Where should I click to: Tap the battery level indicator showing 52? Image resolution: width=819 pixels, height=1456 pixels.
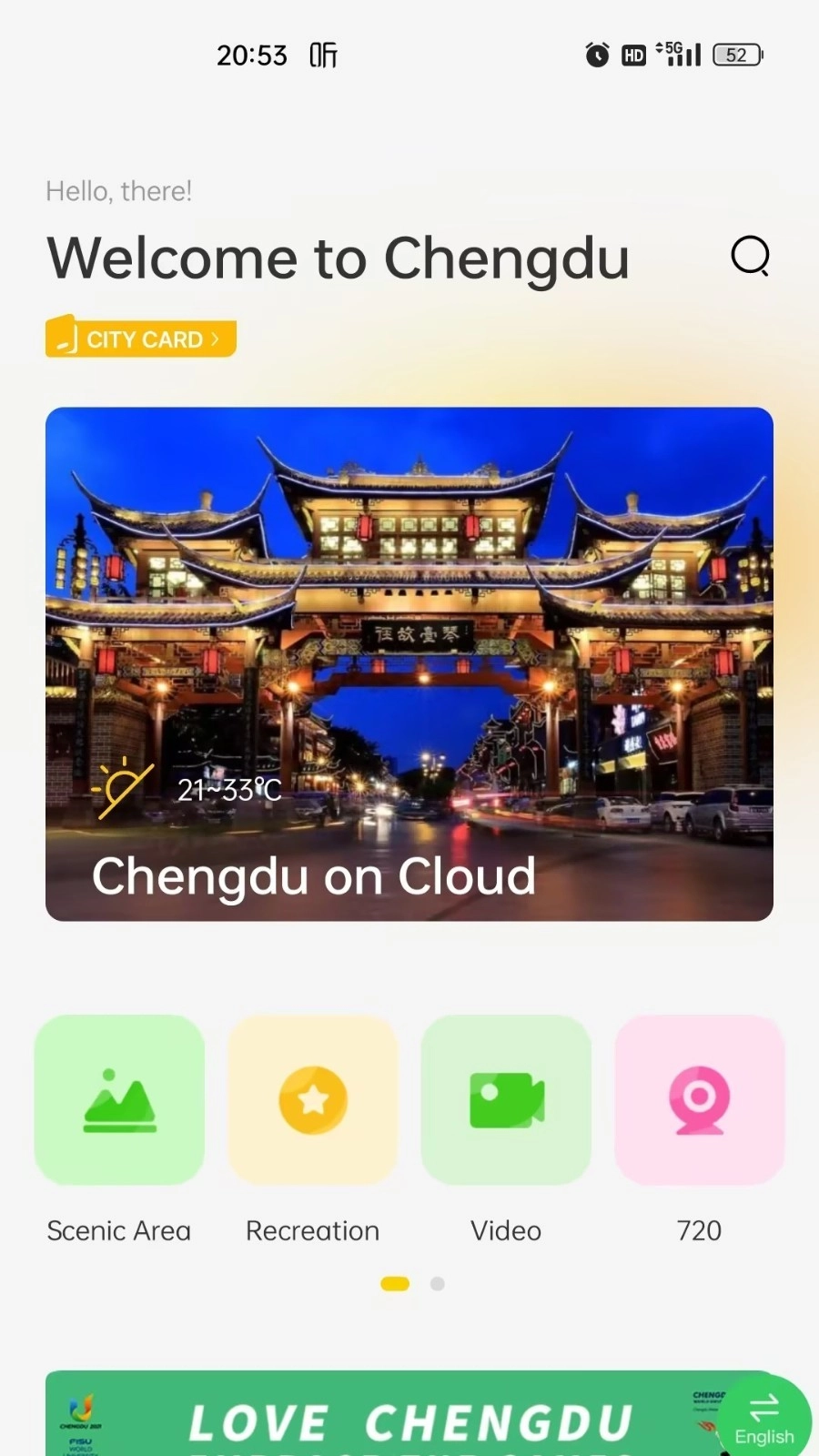click(737, 55)
